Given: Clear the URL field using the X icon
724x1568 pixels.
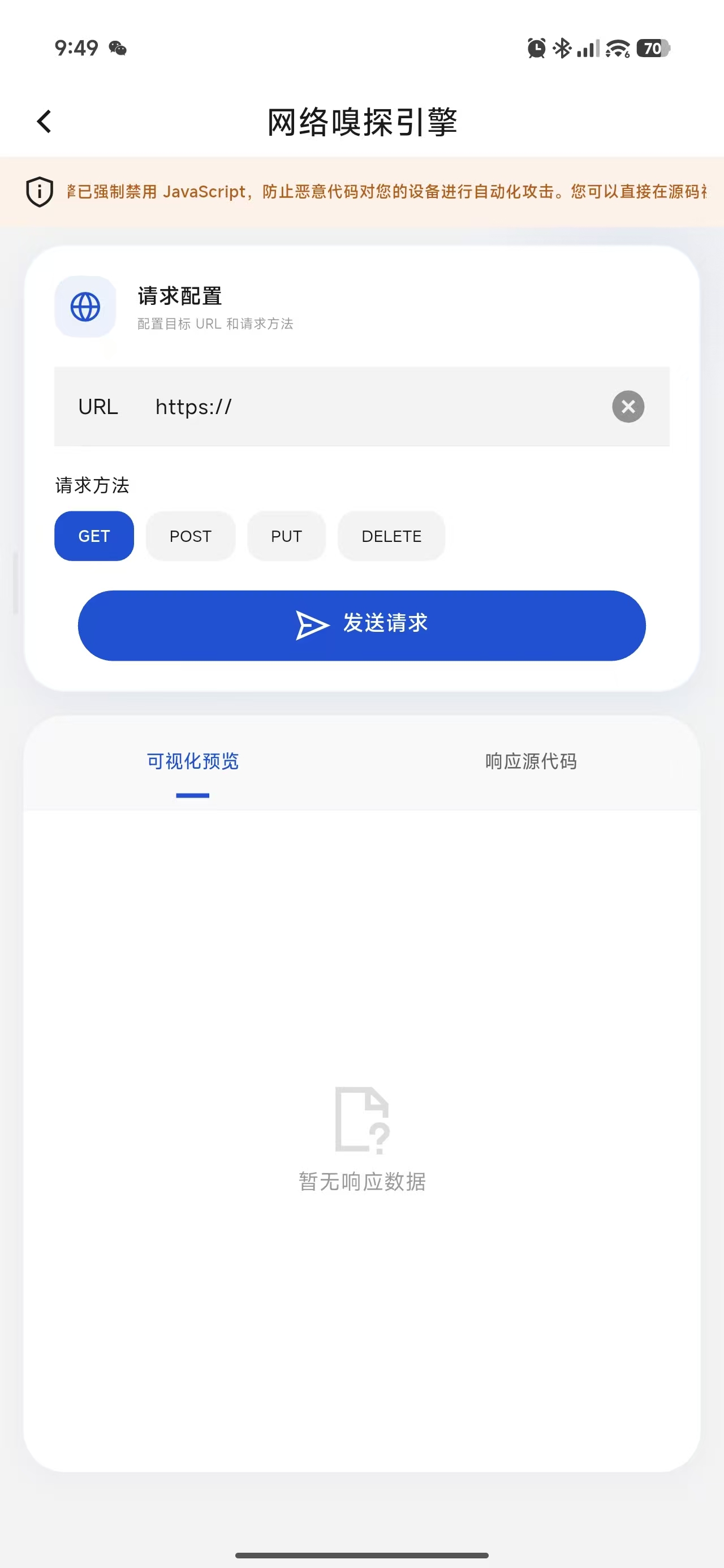Looking at the screenshot, I should click(x=627, y=407).
